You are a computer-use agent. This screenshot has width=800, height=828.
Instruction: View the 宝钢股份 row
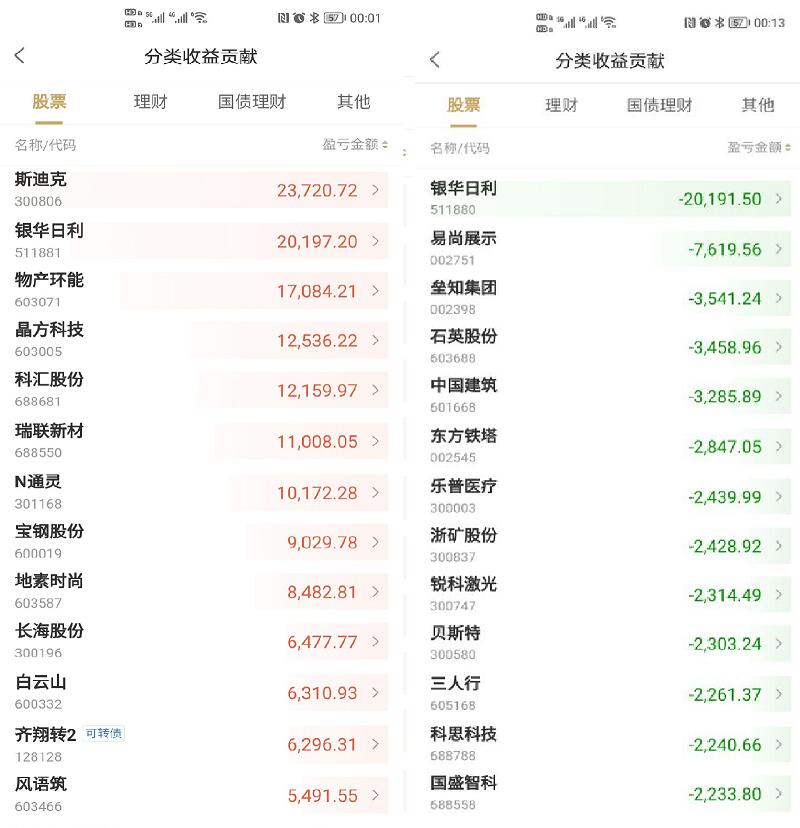(201, 542)
